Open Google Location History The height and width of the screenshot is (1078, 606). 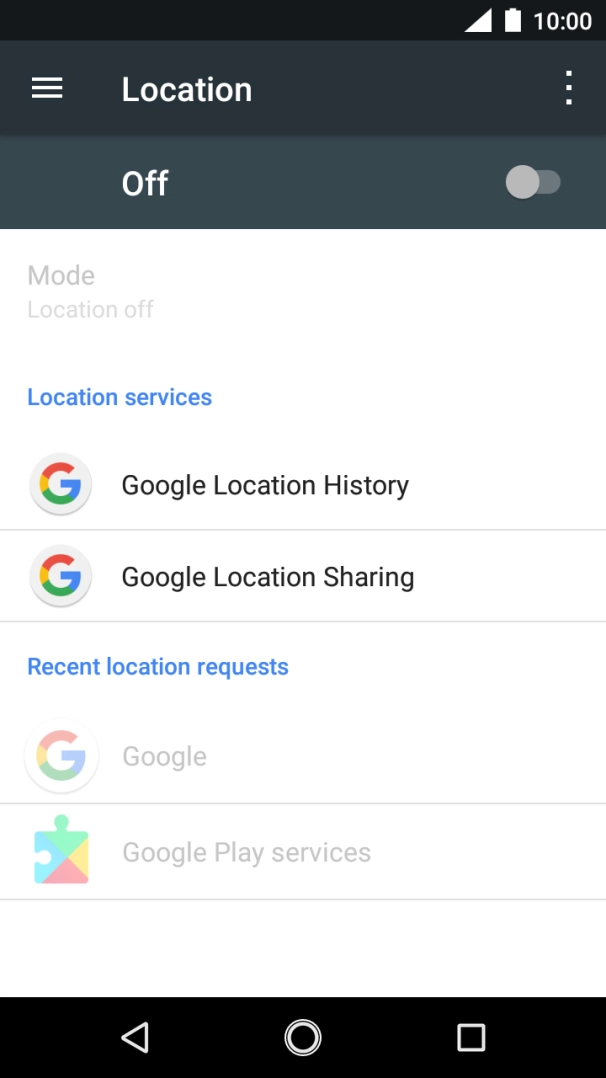(x=303, y=485)
